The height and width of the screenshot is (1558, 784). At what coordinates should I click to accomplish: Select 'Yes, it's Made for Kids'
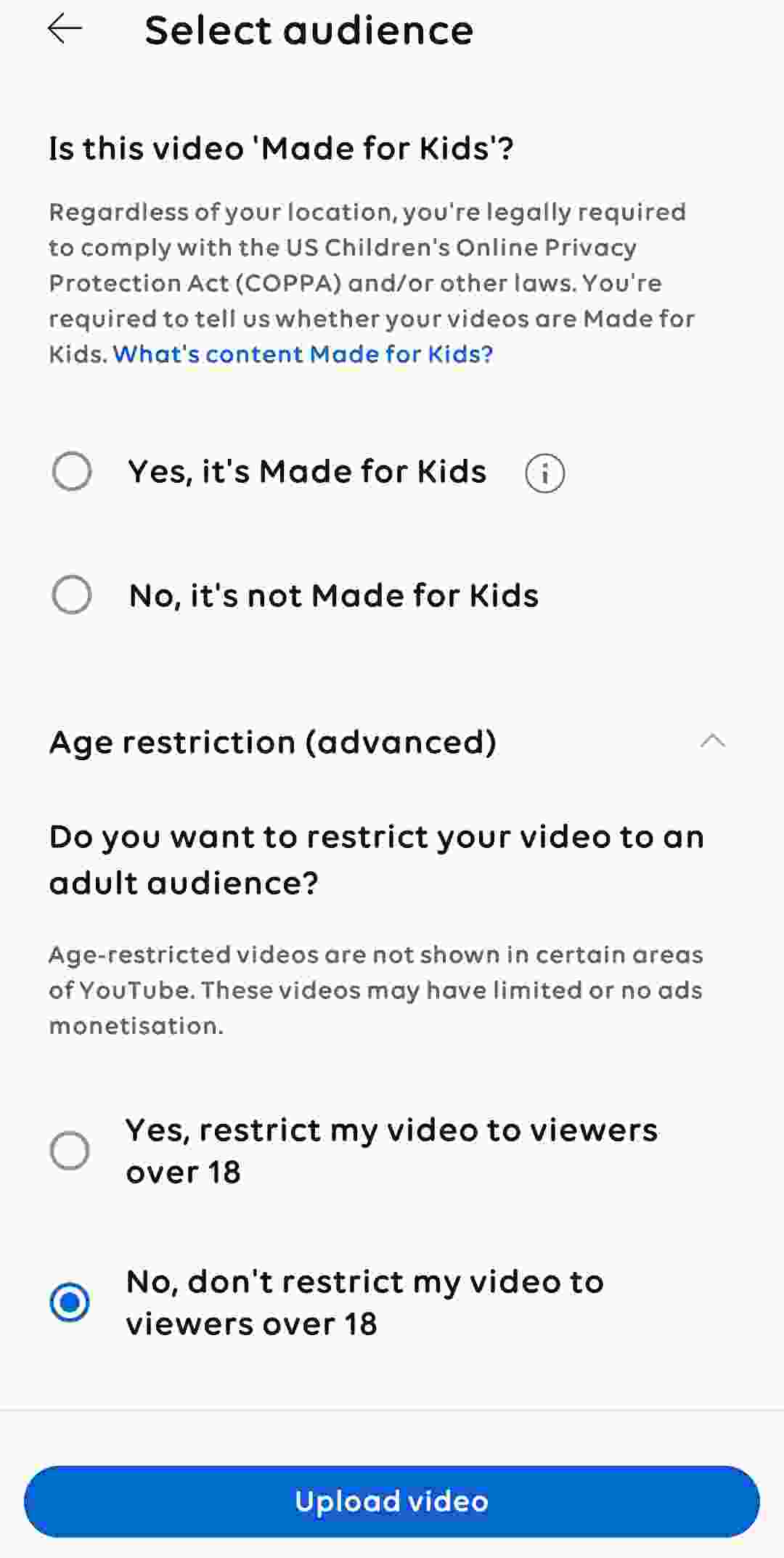tap(72, 472)
